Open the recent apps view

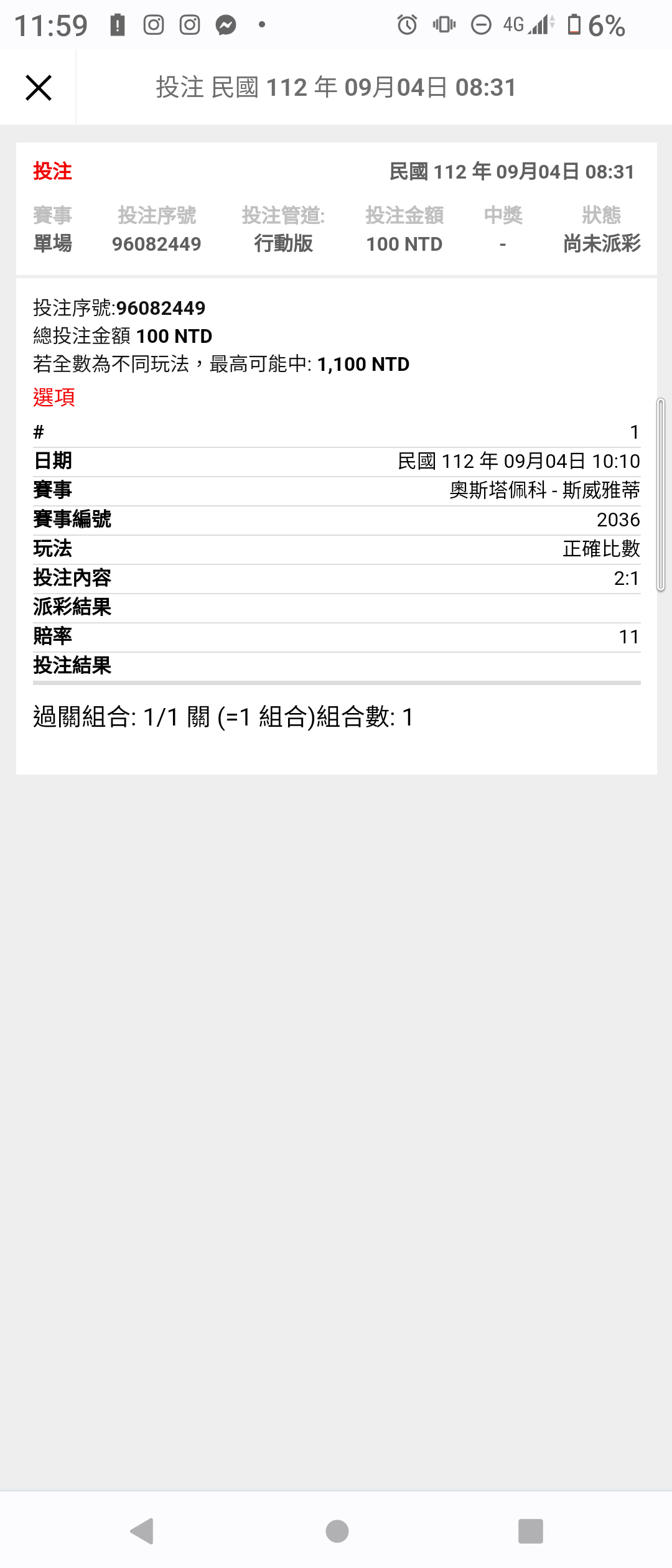(x=530, y=1531)
